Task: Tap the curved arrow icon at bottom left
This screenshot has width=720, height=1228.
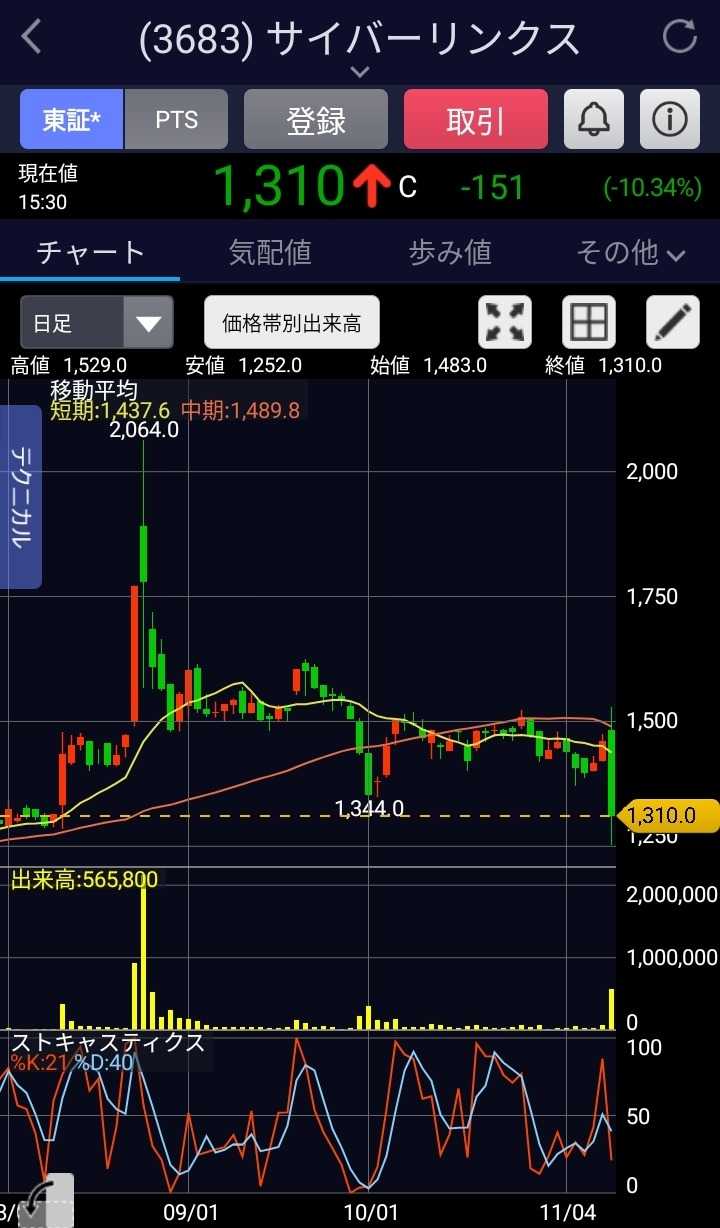Action: coord(46,1200)
